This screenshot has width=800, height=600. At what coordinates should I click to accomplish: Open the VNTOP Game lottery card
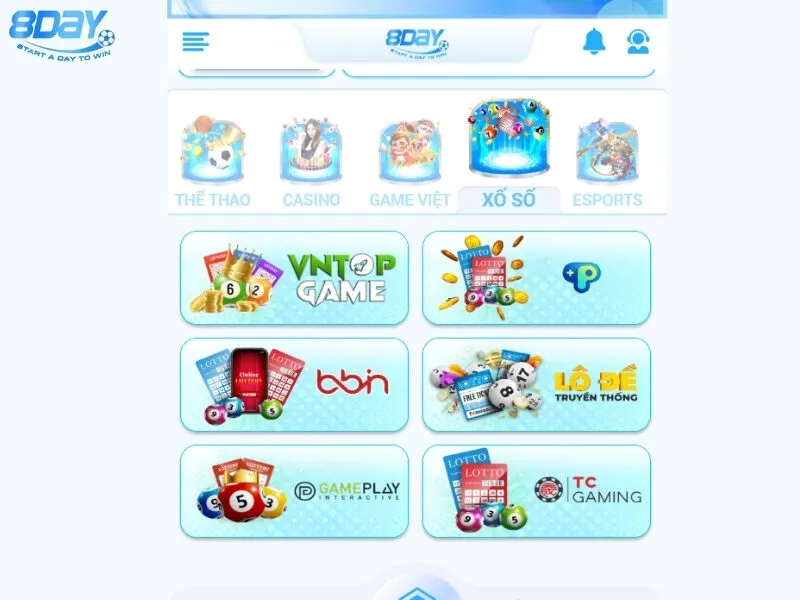tap(294, 278)
